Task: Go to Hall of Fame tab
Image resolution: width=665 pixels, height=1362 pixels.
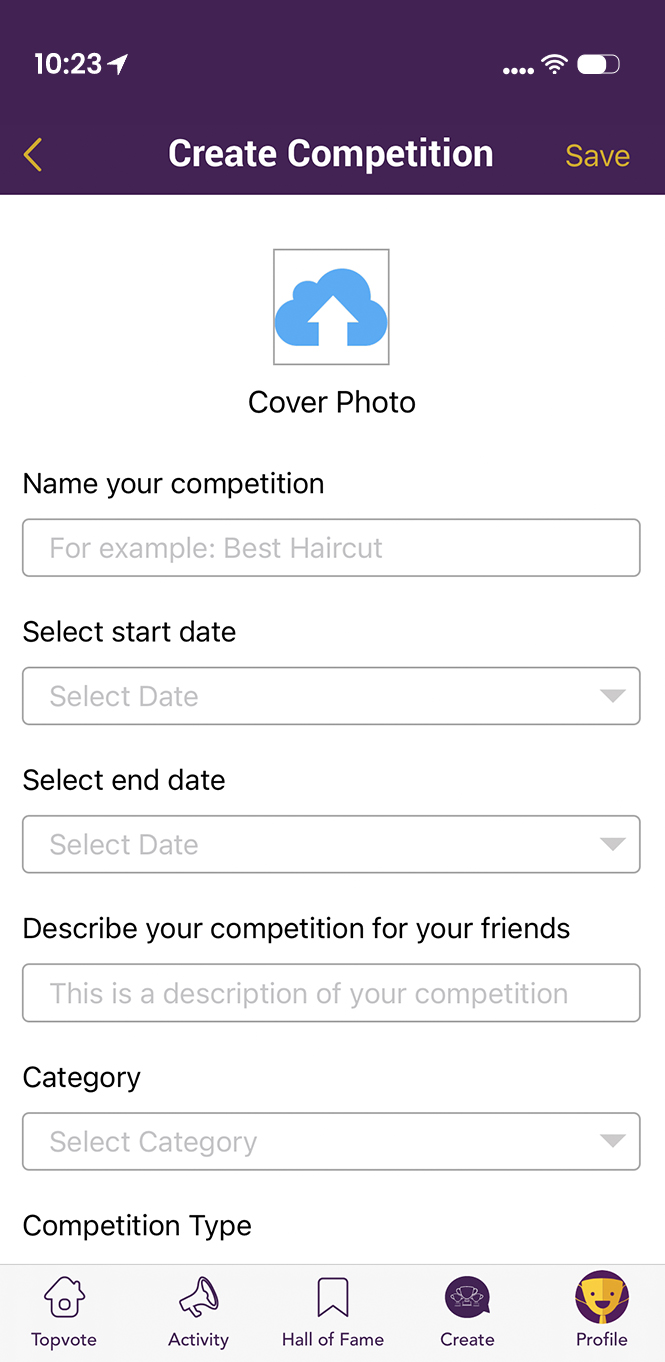Action: click(x=333, y=1313)
